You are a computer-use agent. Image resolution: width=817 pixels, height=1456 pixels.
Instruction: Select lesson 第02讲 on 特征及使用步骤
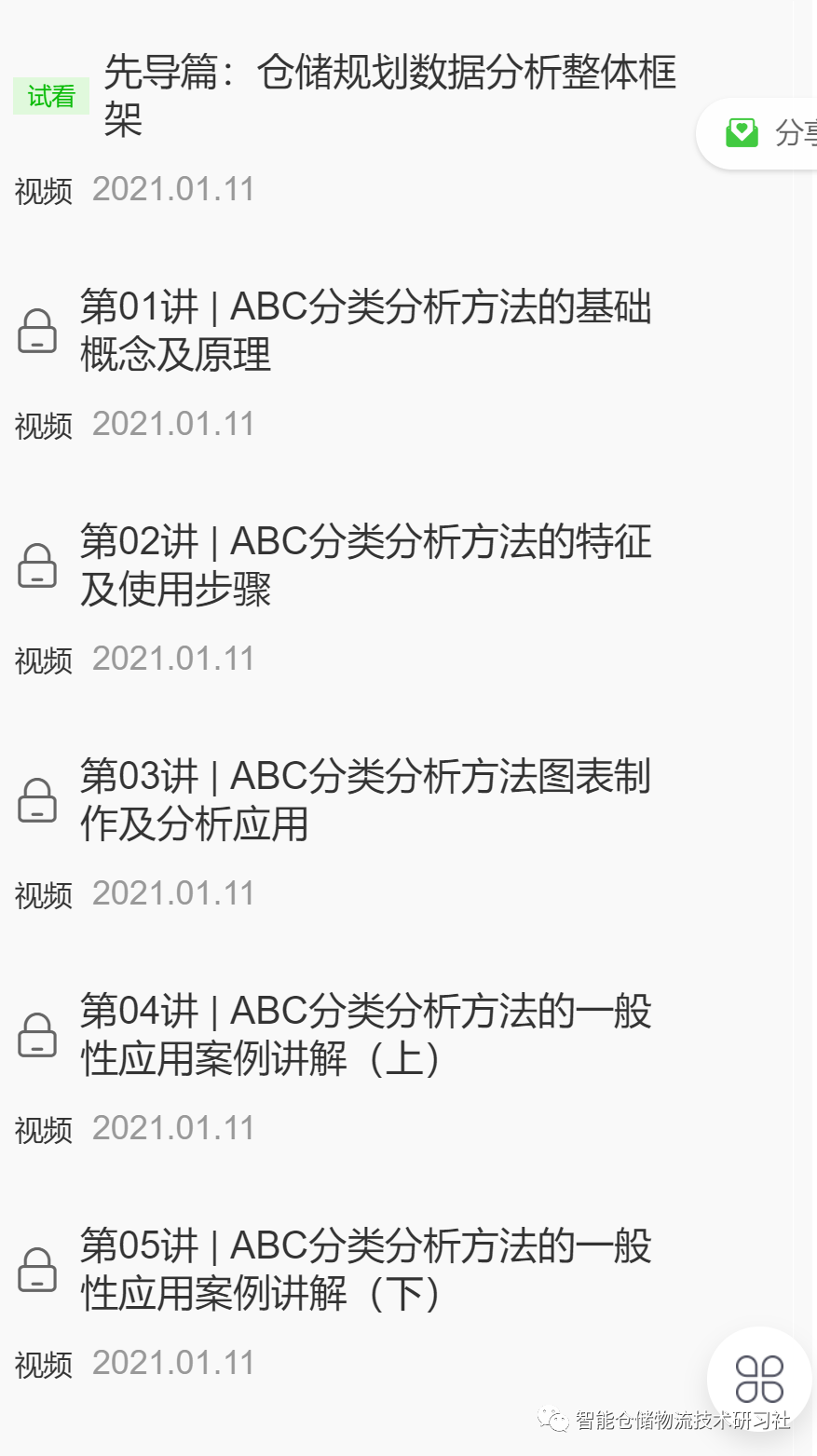pyautogui.click(x=365, y=565)
